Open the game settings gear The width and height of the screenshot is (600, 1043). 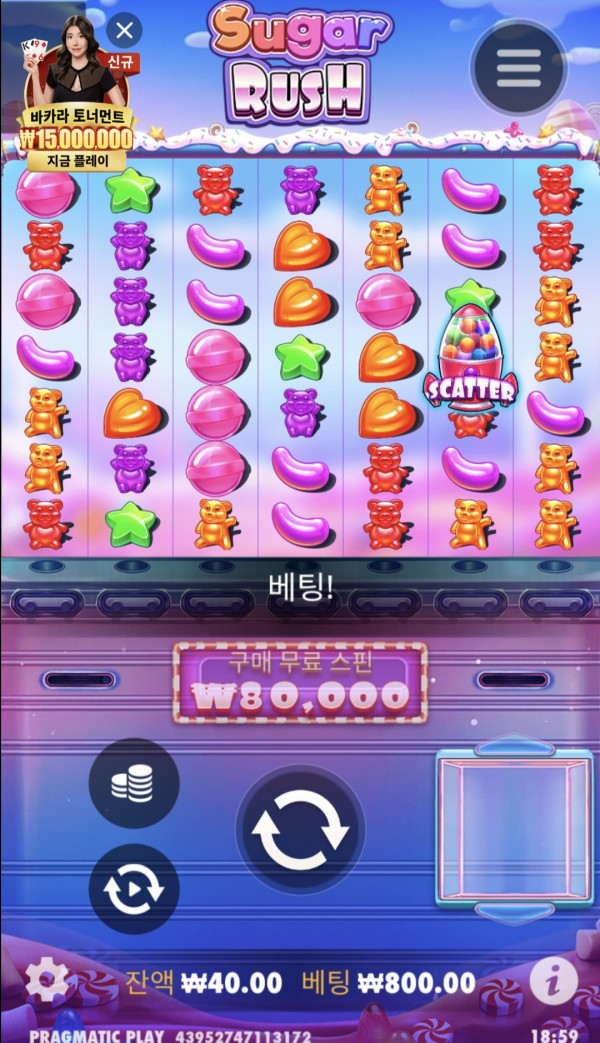47,981
